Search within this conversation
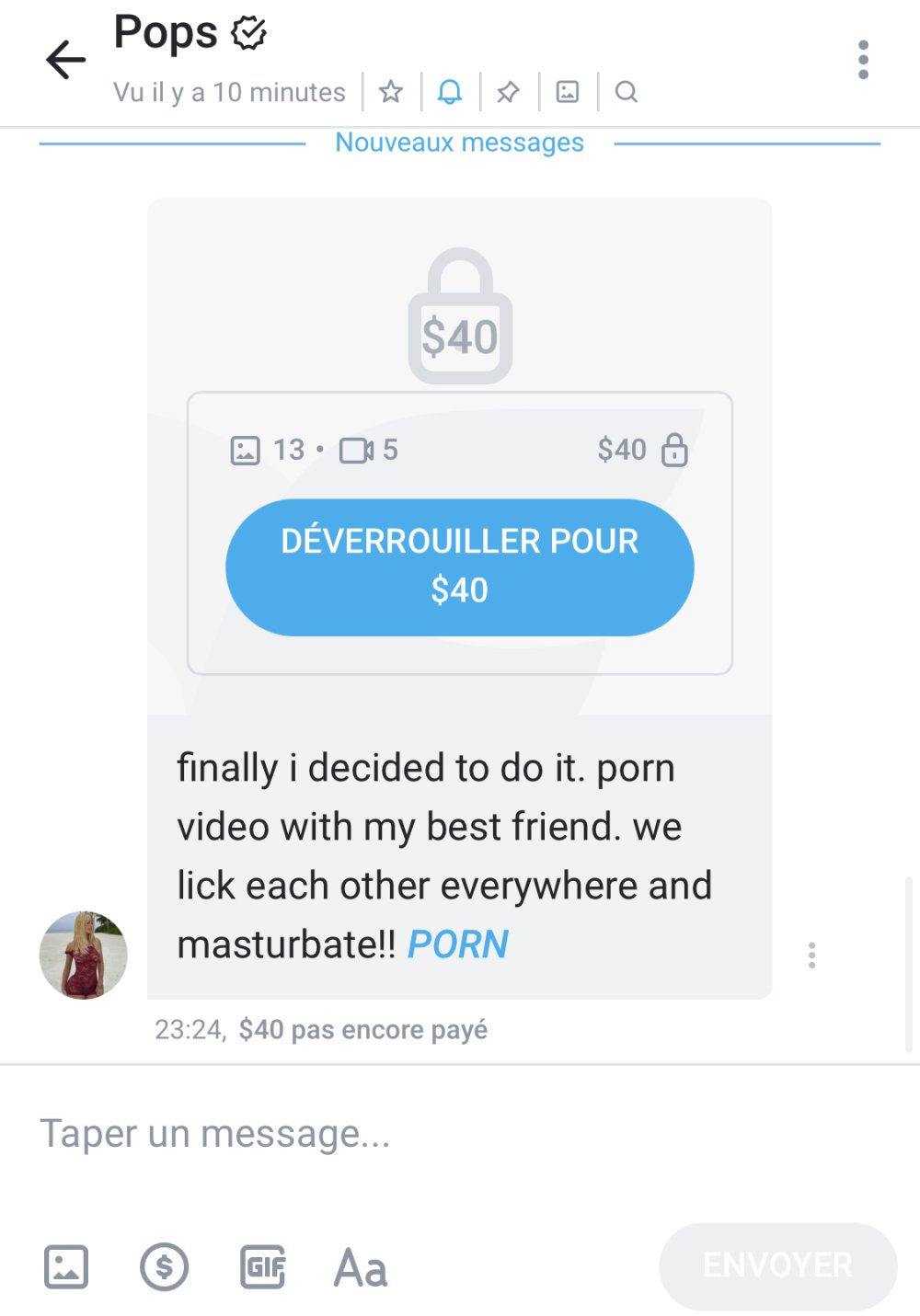Image resolution: width=920 pixels, height=1316 pixels. [x=627, y=92]
